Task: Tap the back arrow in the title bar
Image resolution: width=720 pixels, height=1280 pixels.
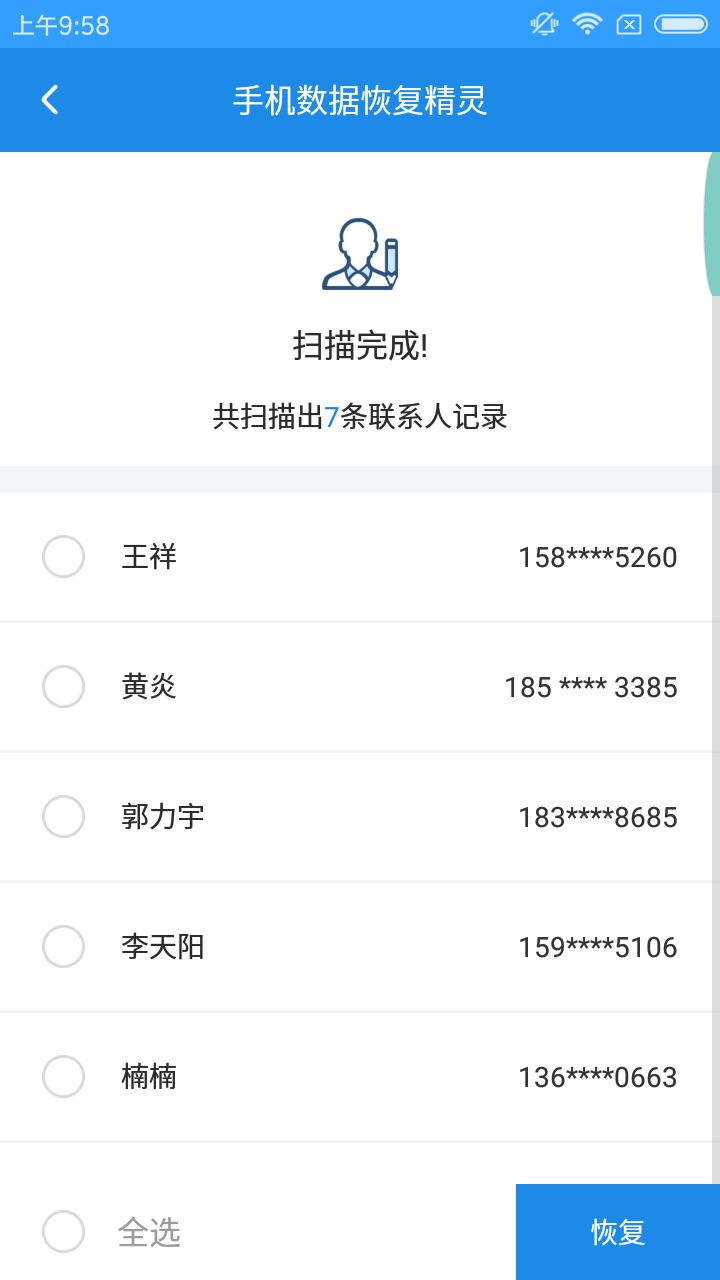Action: tap(47, 100)
